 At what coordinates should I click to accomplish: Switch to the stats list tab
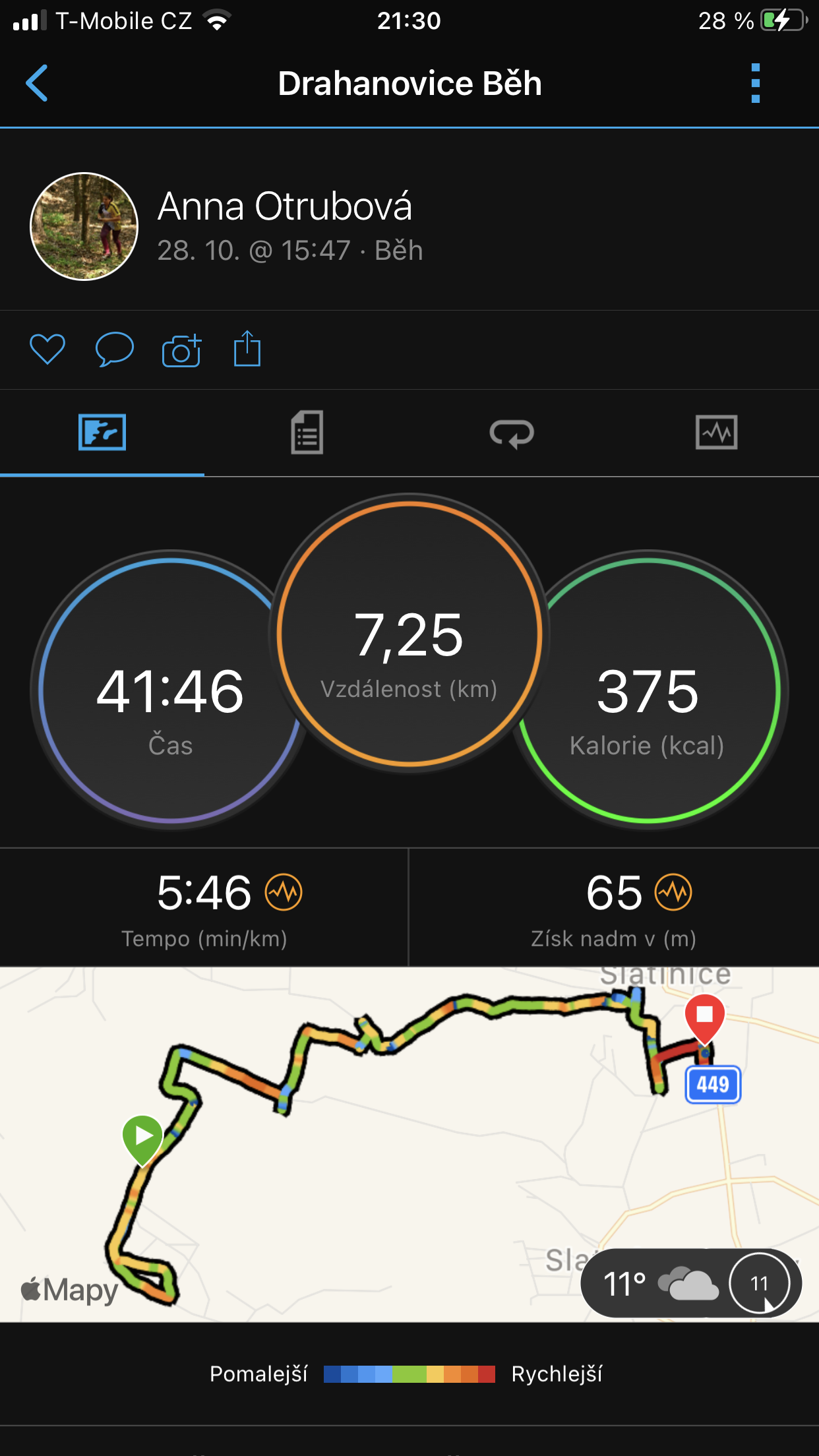pos(307,433)
